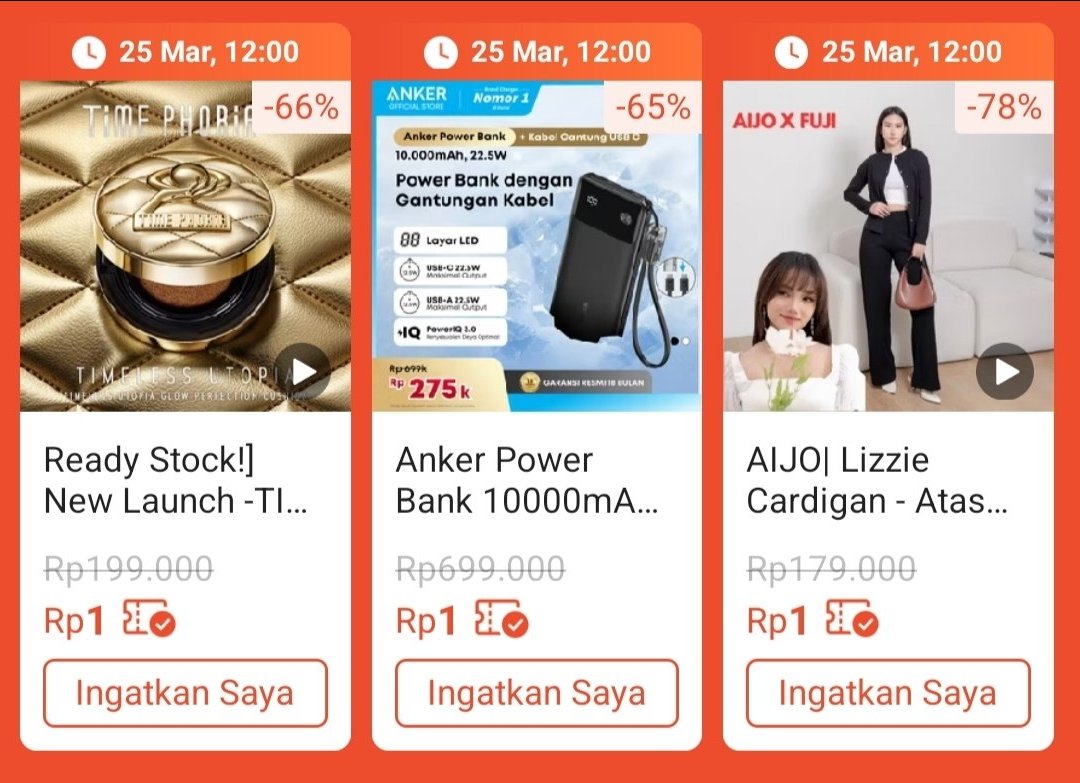Tap Ingatkan Saya for AIJO Lizzie Cardigan

click(x=888, y=693)
